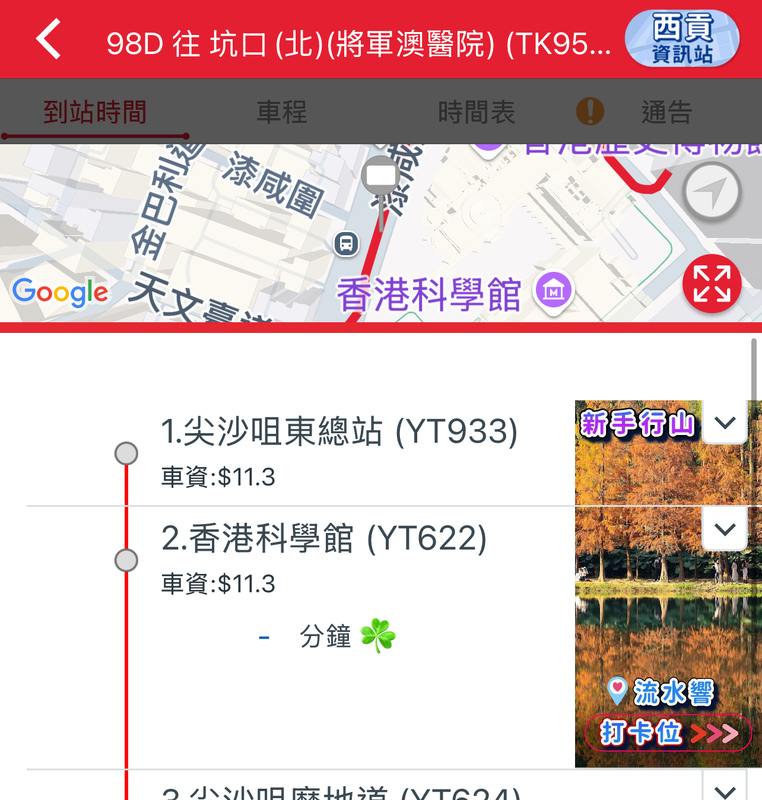Switch to the 時間表 tab

(x=476, y=112)
